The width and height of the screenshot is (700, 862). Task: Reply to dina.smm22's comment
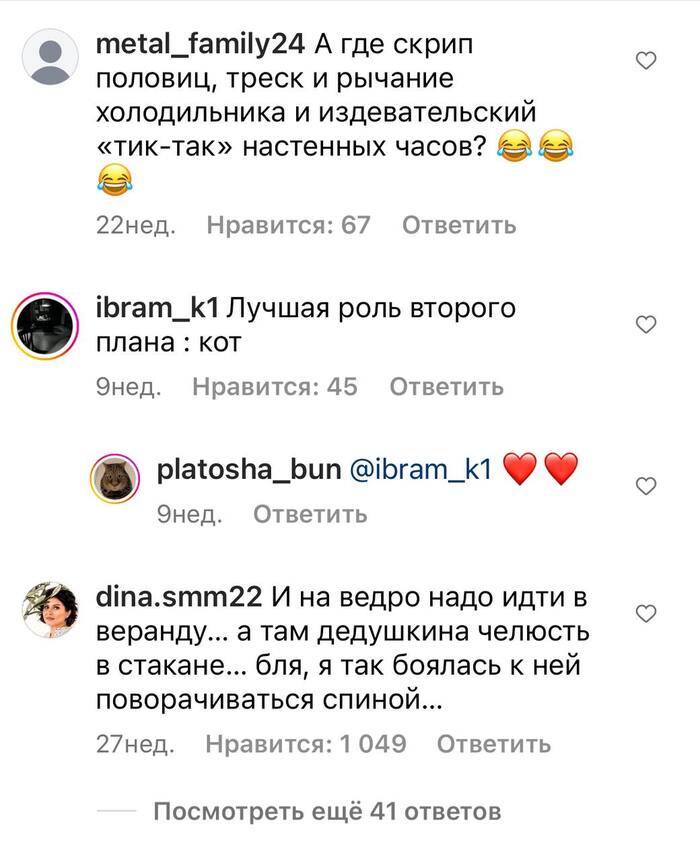point(494,744)
